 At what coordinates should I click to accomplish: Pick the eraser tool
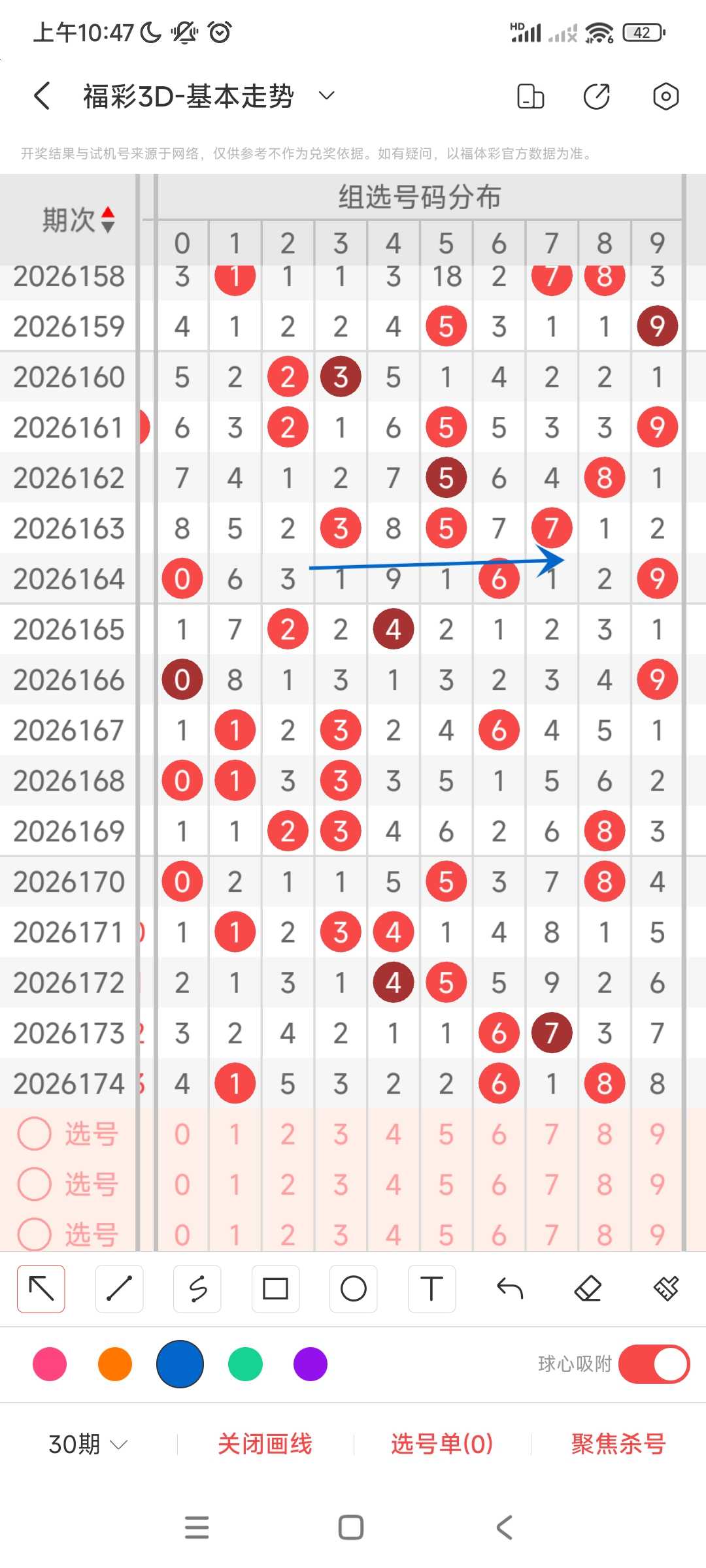(588, 1288)
